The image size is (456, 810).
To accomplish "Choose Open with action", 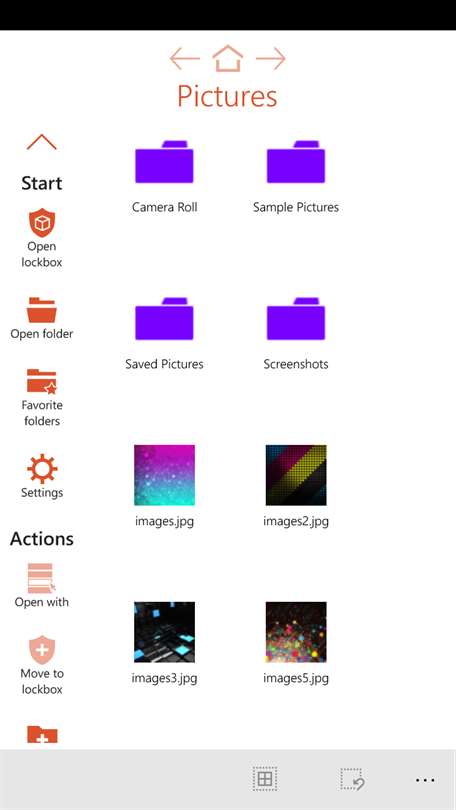I will (42, 585).
